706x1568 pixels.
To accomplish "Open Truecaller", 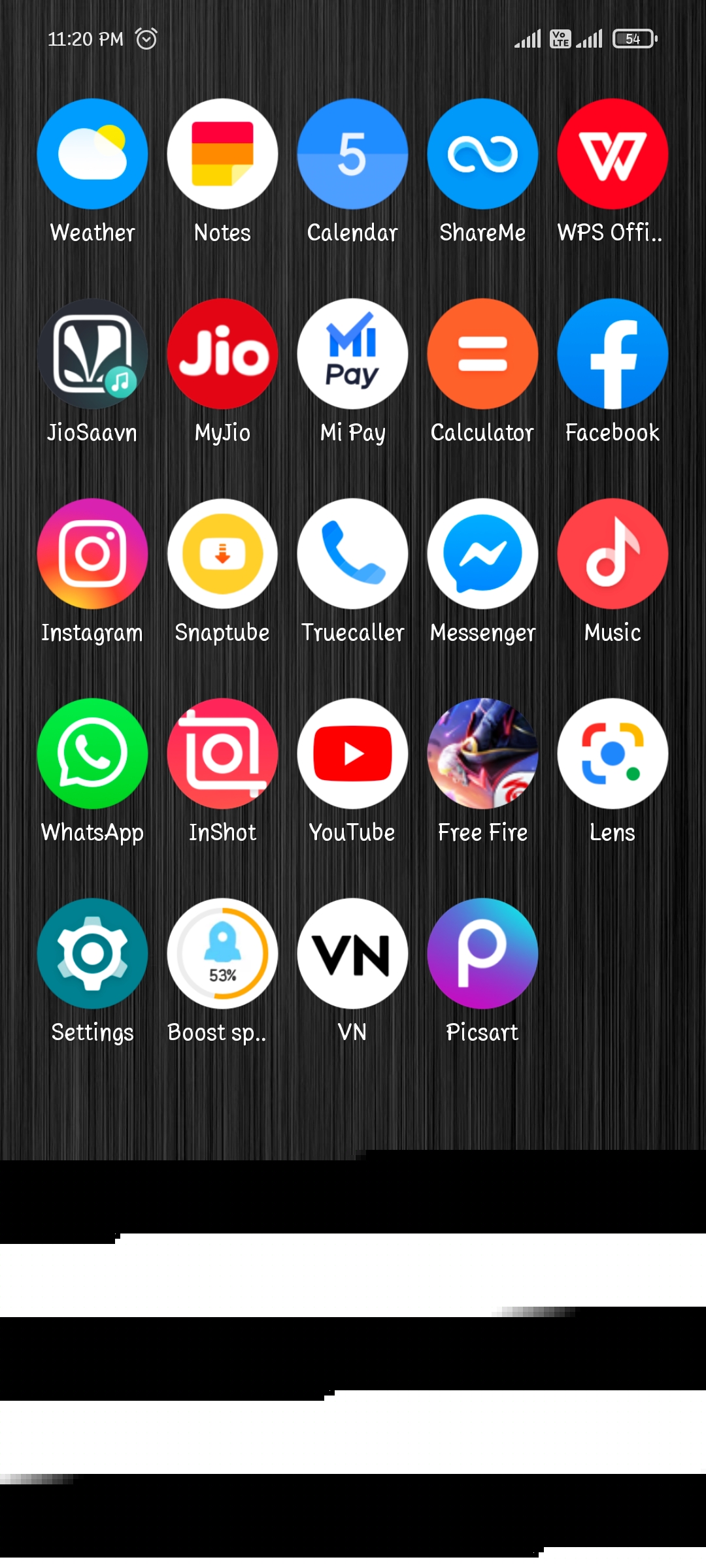I will [x=352, y=554].
